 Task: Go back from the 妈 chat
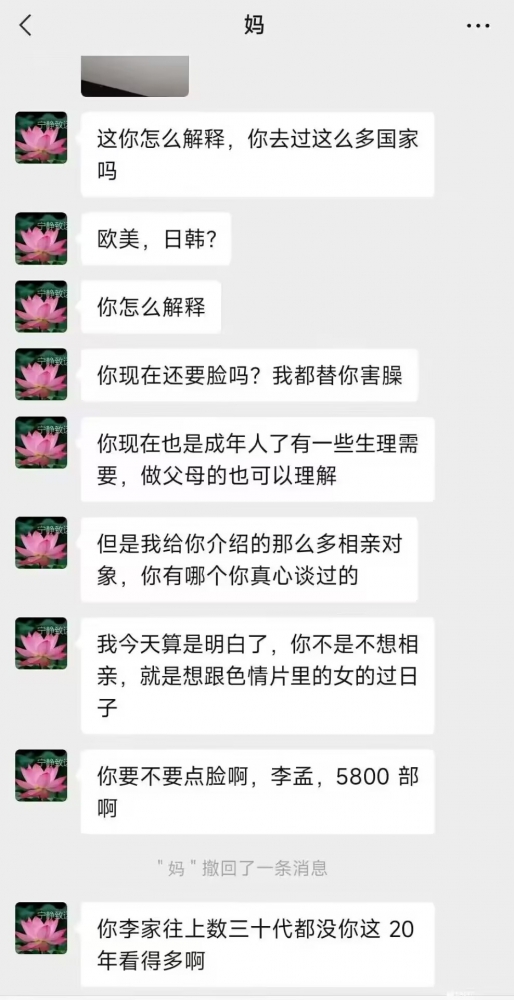point(26,26)
